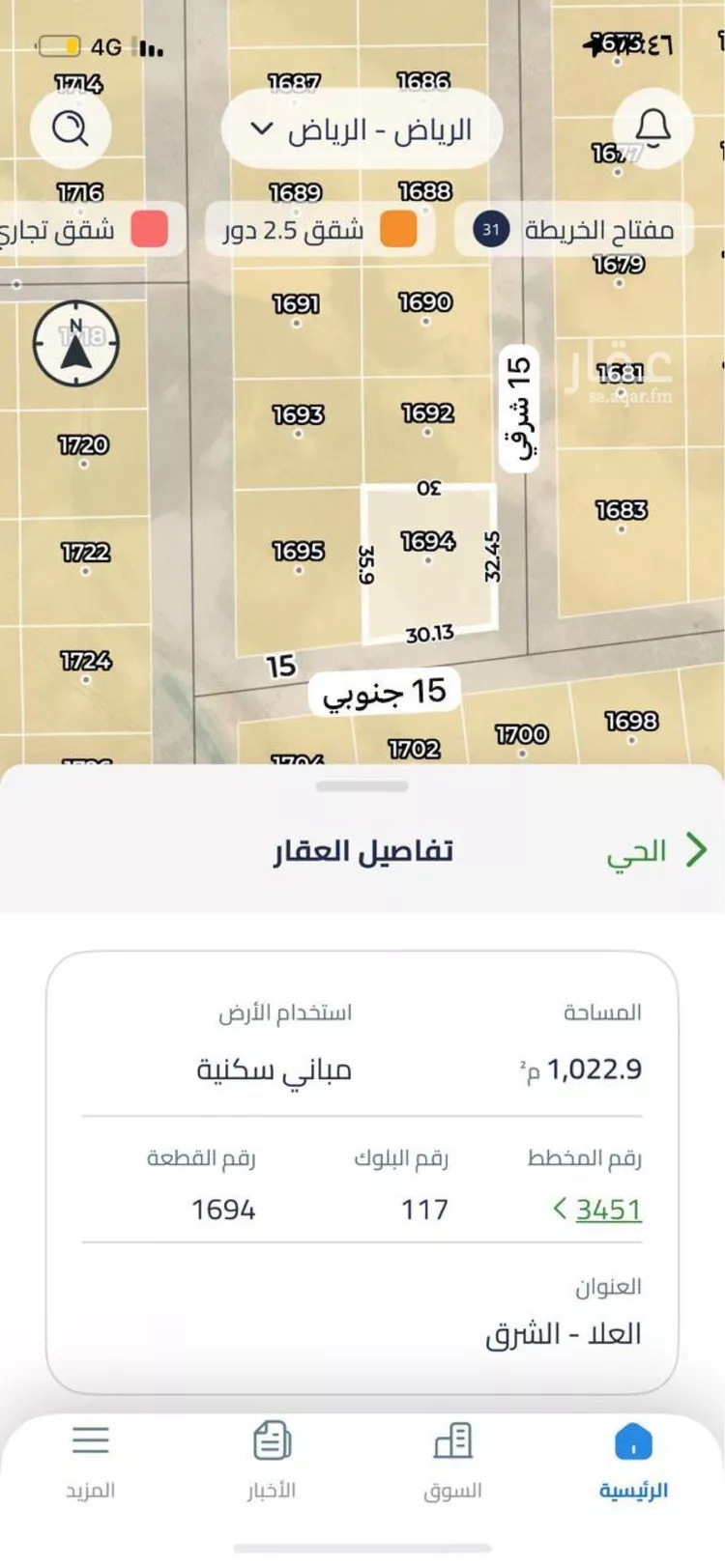Viewport: 725px width, 1568px height.
Task: Open السوق market section icon
Action: (x=450, y=1440)
